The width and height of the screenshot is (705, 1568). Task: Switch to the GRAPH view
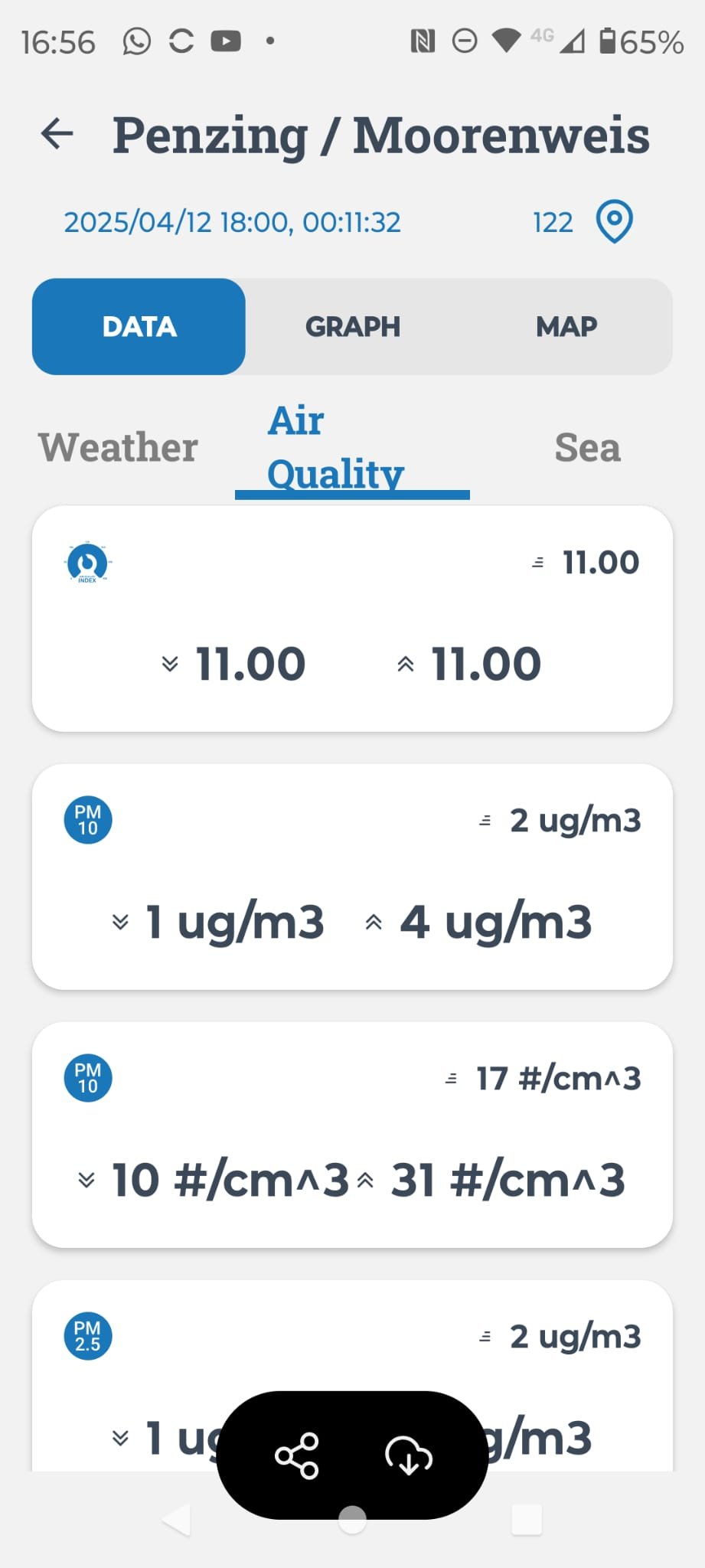353,327
